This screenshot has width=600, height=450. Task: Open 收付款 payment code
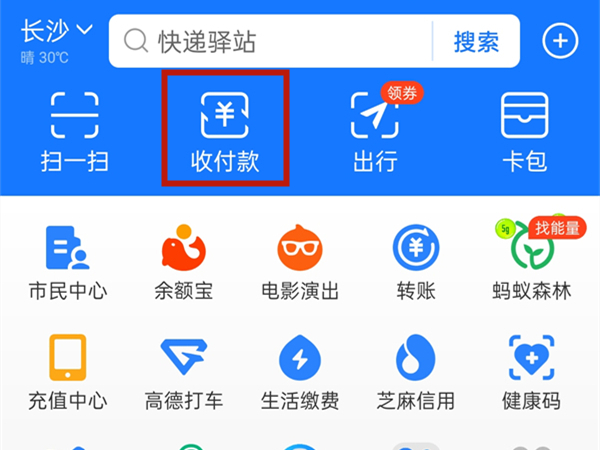click(x=225, y=132)
